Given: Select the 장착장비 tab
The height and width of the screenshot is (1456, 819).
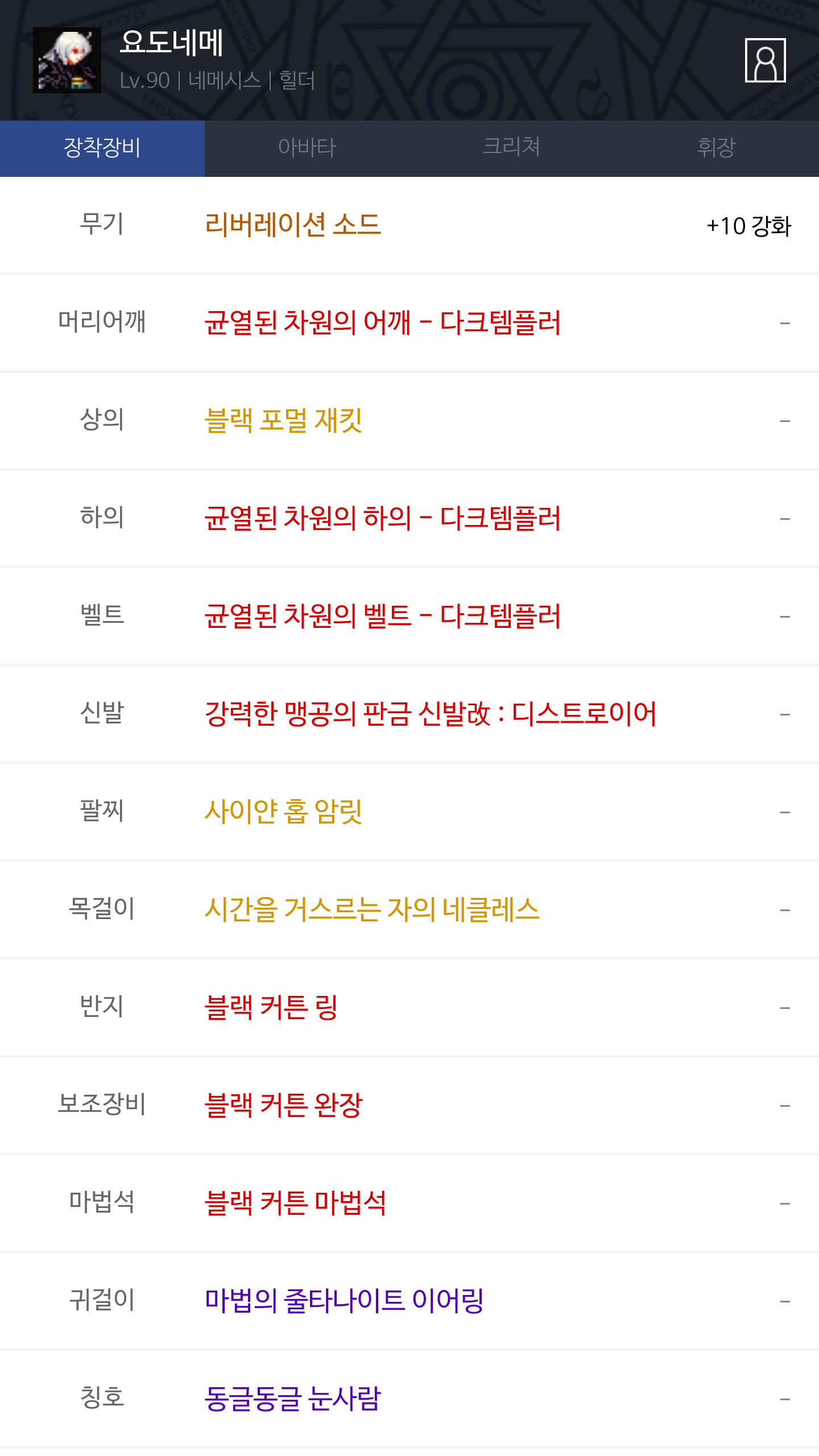Looking at the screenshot, I should point(102,148).
